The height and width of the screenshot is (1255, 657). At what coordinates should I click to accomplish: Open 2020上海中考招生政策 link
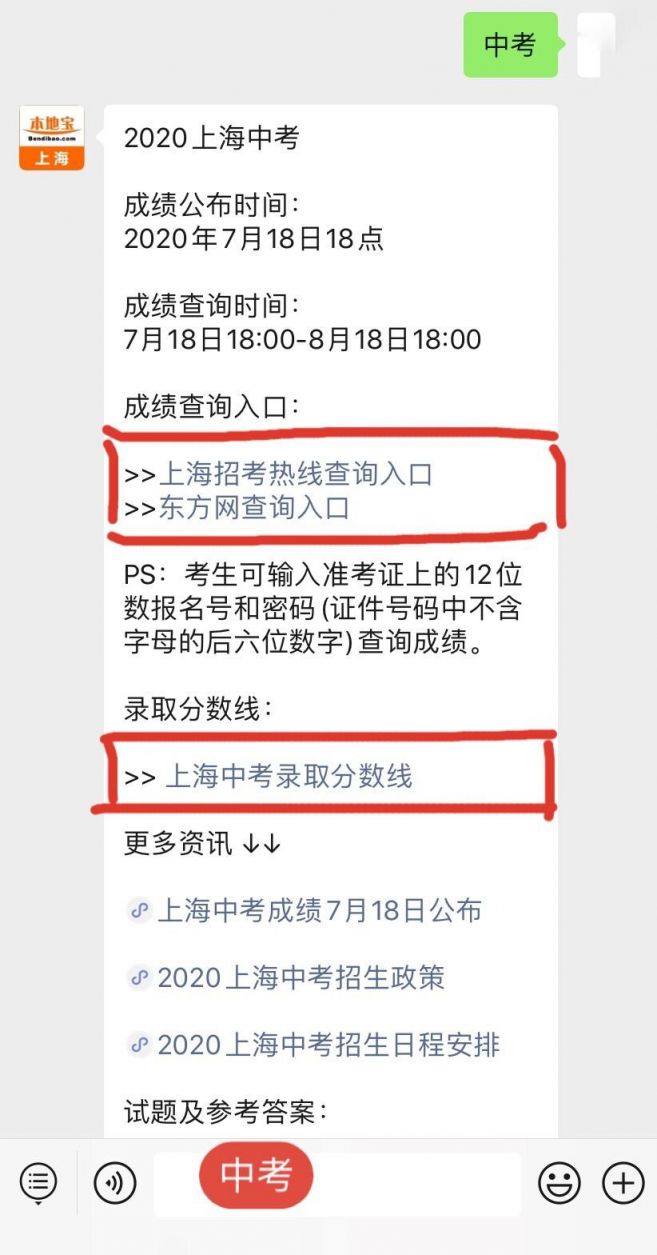300,978
